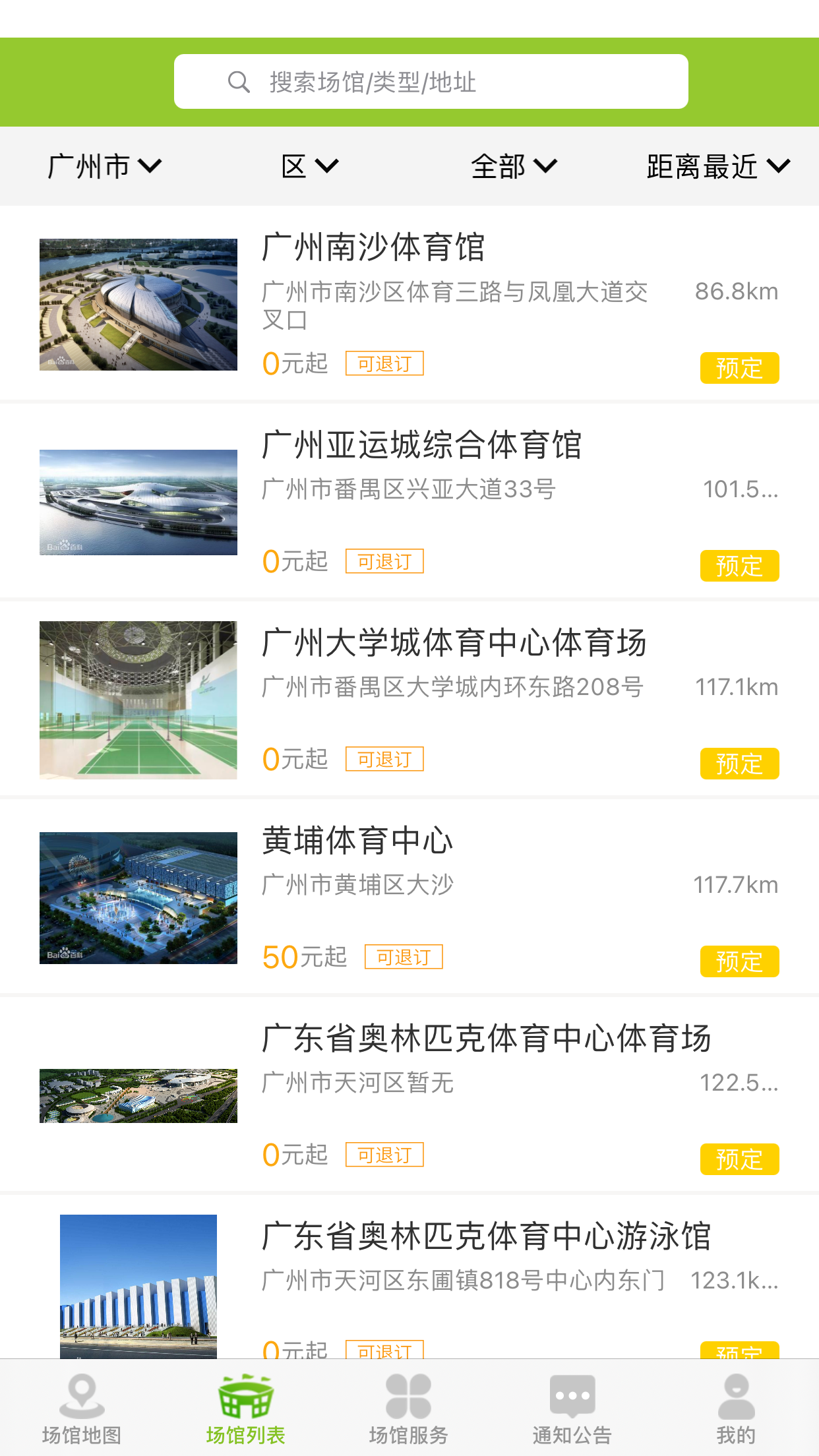Reserve 广州亚运城综合体育馆 via 预定
This screenshot has height=1456, width=819.
click(739, 566)
